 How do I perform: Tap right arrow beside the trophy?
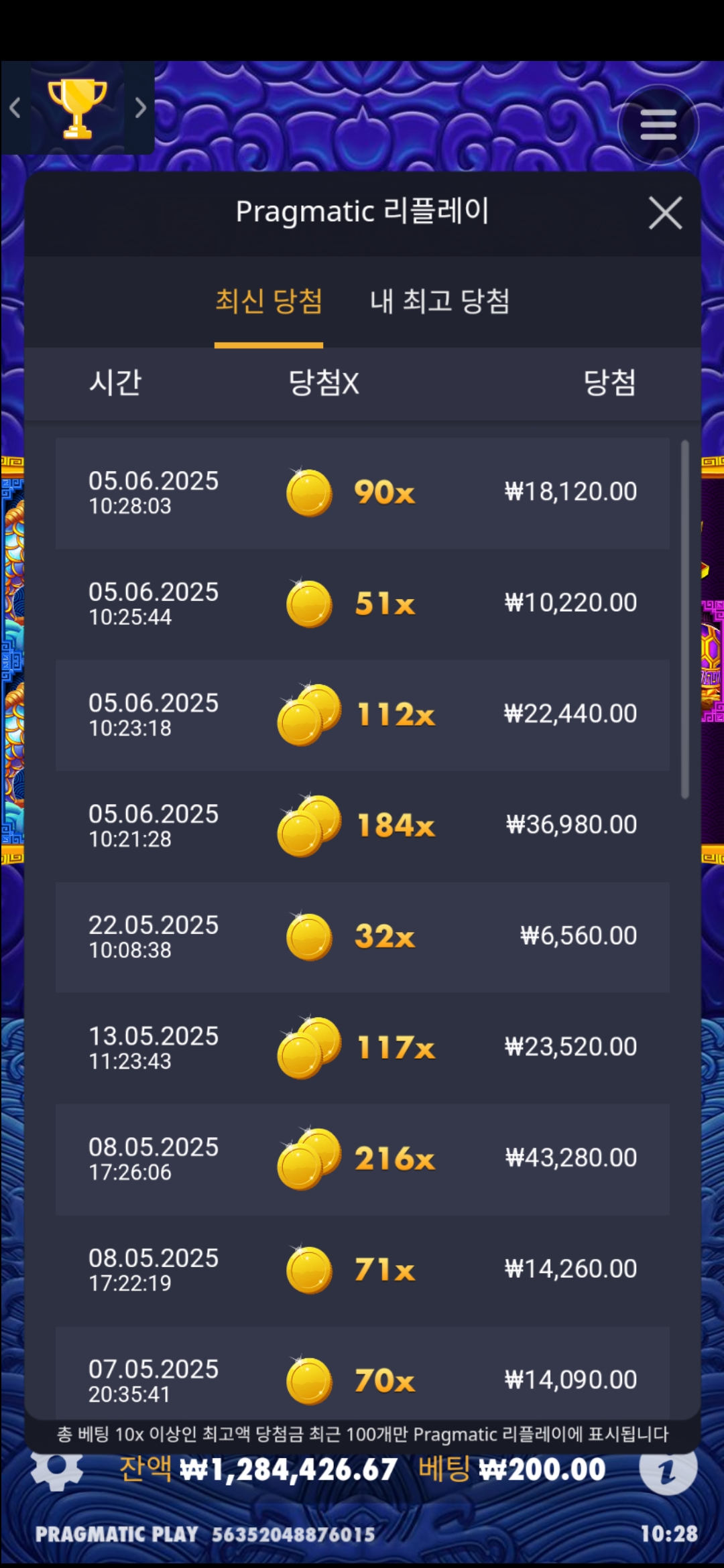coord(140,108)
